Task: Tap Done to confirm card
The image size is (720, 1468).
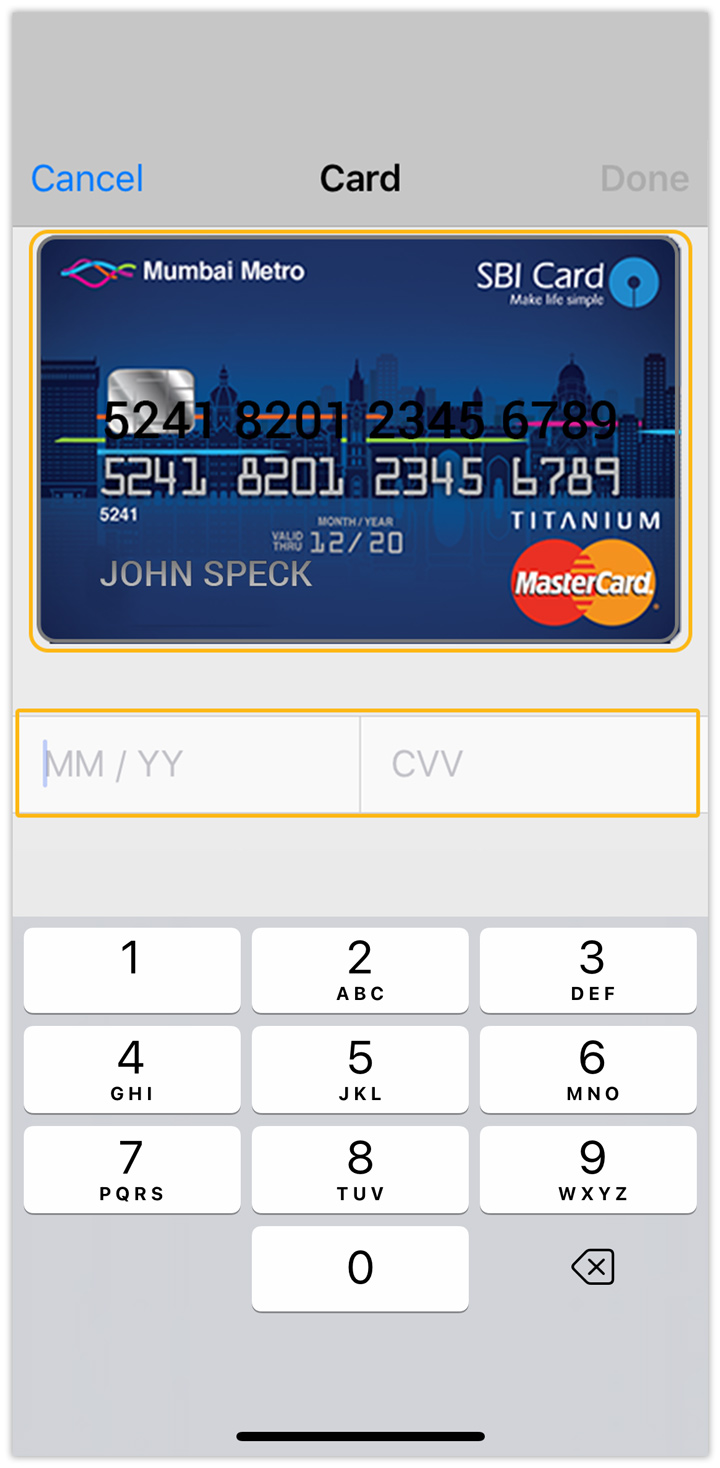Action: [644, 179]
